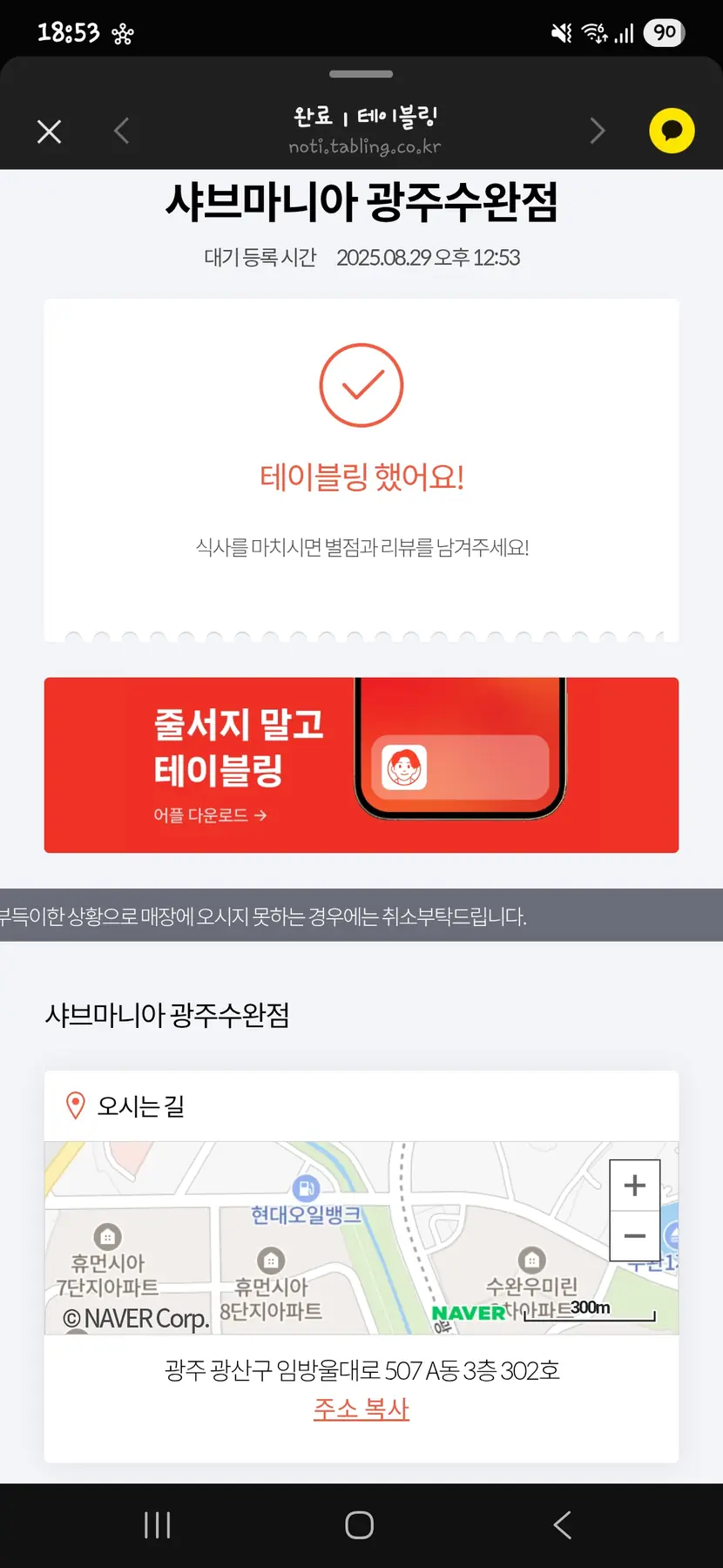
Task: Open the Android recent apps view
Action: [x=158, y=1525]
